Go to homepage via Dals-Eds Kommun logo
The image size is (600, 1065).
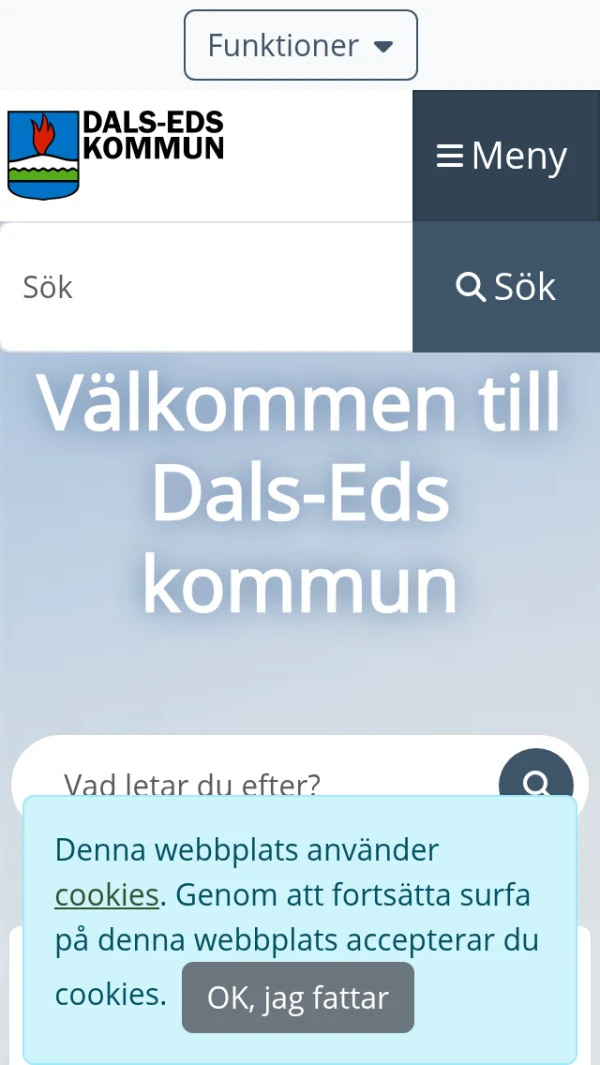tap(116, 155)
